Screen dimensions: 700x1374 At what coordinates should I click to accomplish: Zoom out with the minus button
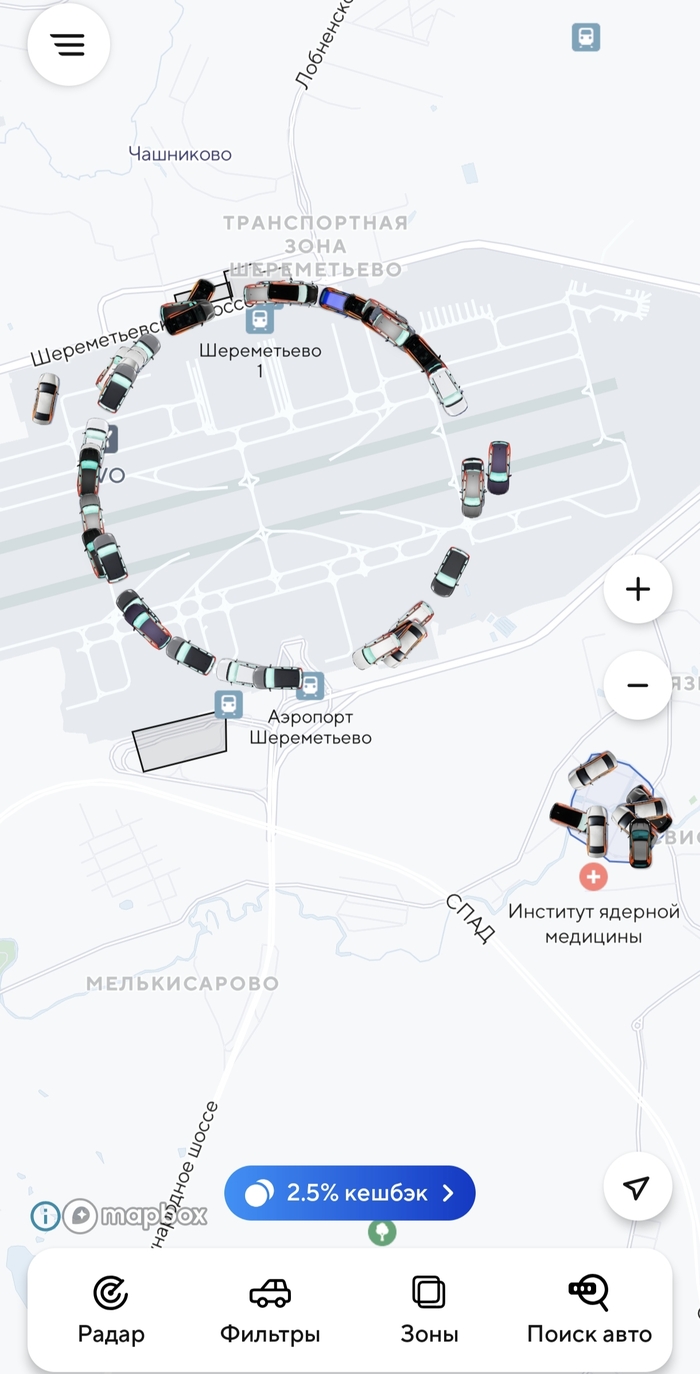637,685
